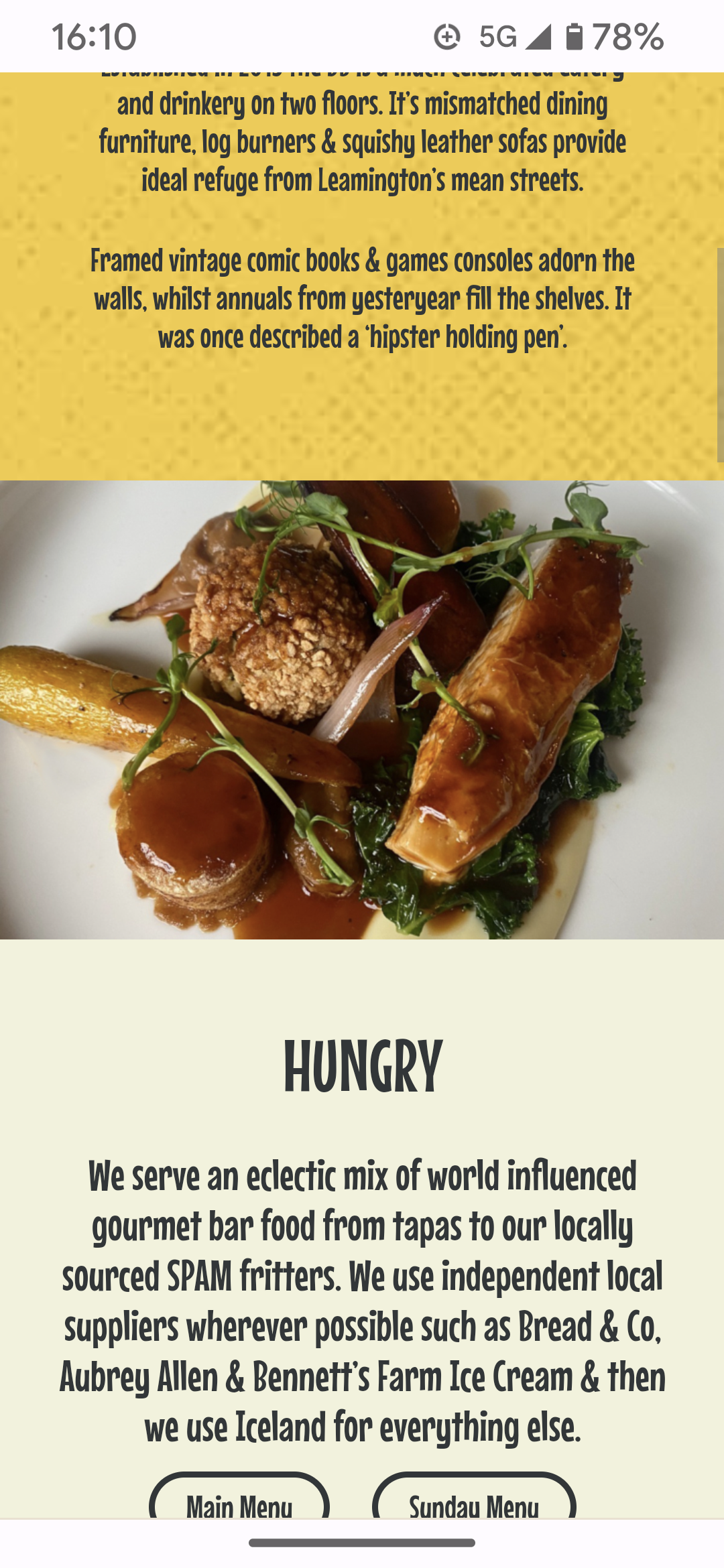This screenshot has height=1568, width=724.
Task: Open the Sunday Menu button
Action: tap(474, 1500)
